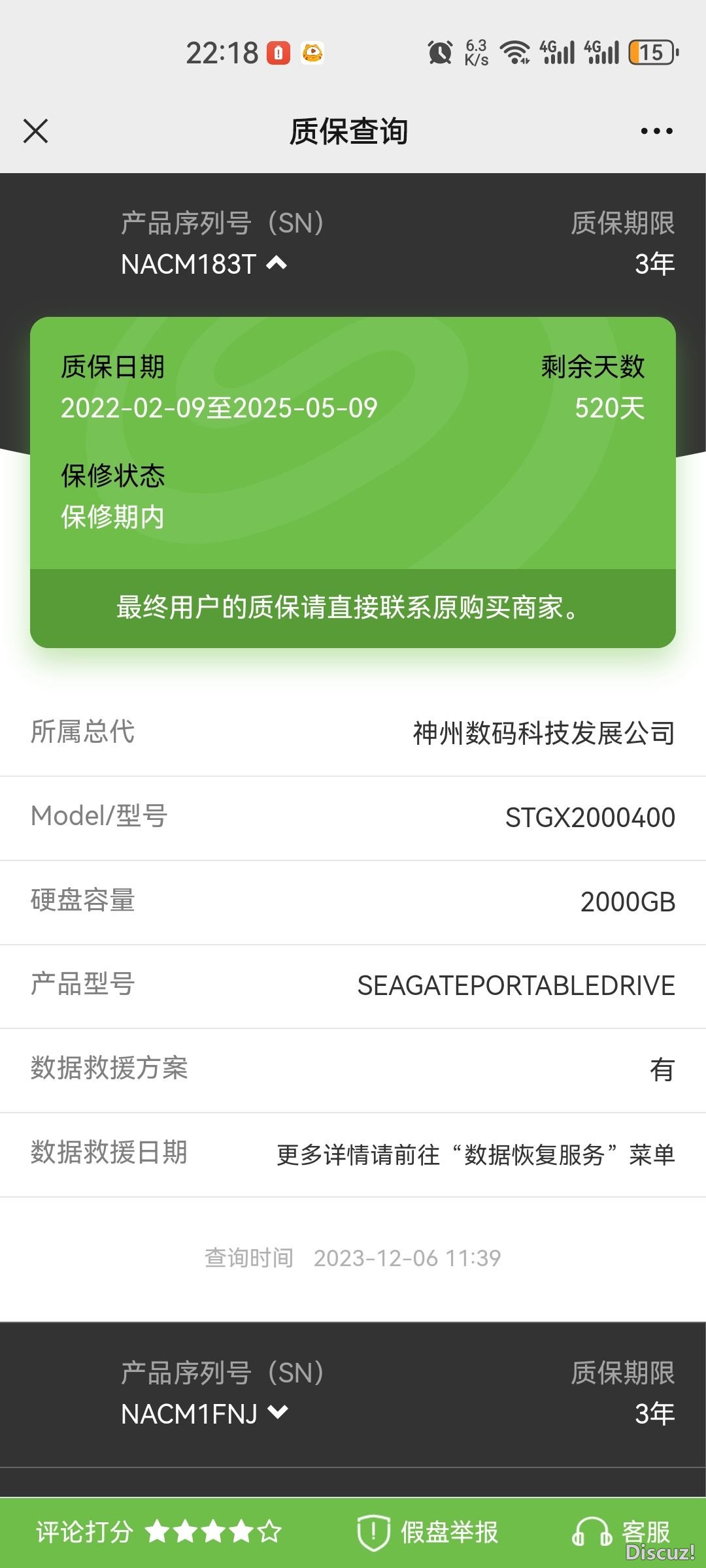This screenshot has width=706, height=1568.
Task: Close the 质保查询 page
Action: pyautogui.click(x=36, y=131)
